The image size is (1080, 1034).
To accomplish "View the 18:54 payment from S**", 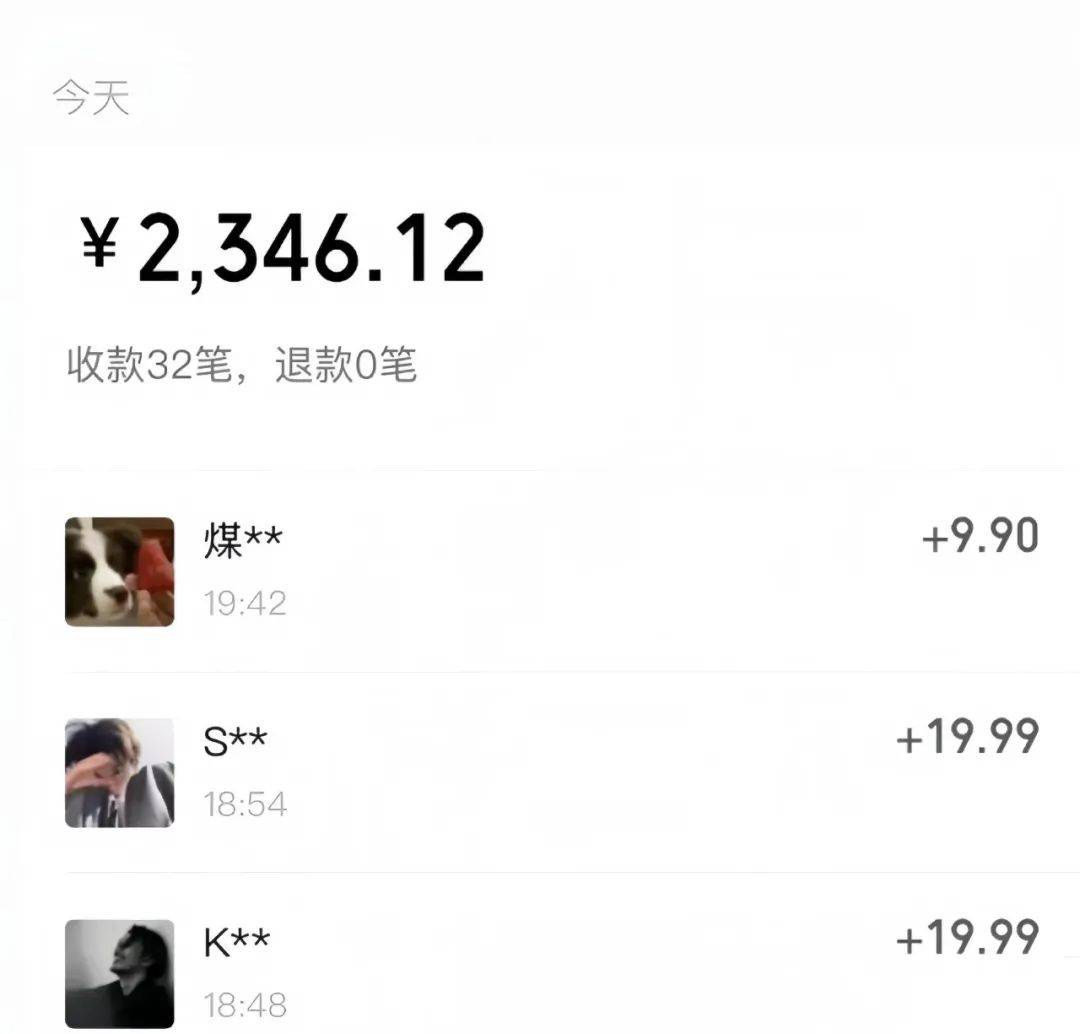I will coord(550,771).
